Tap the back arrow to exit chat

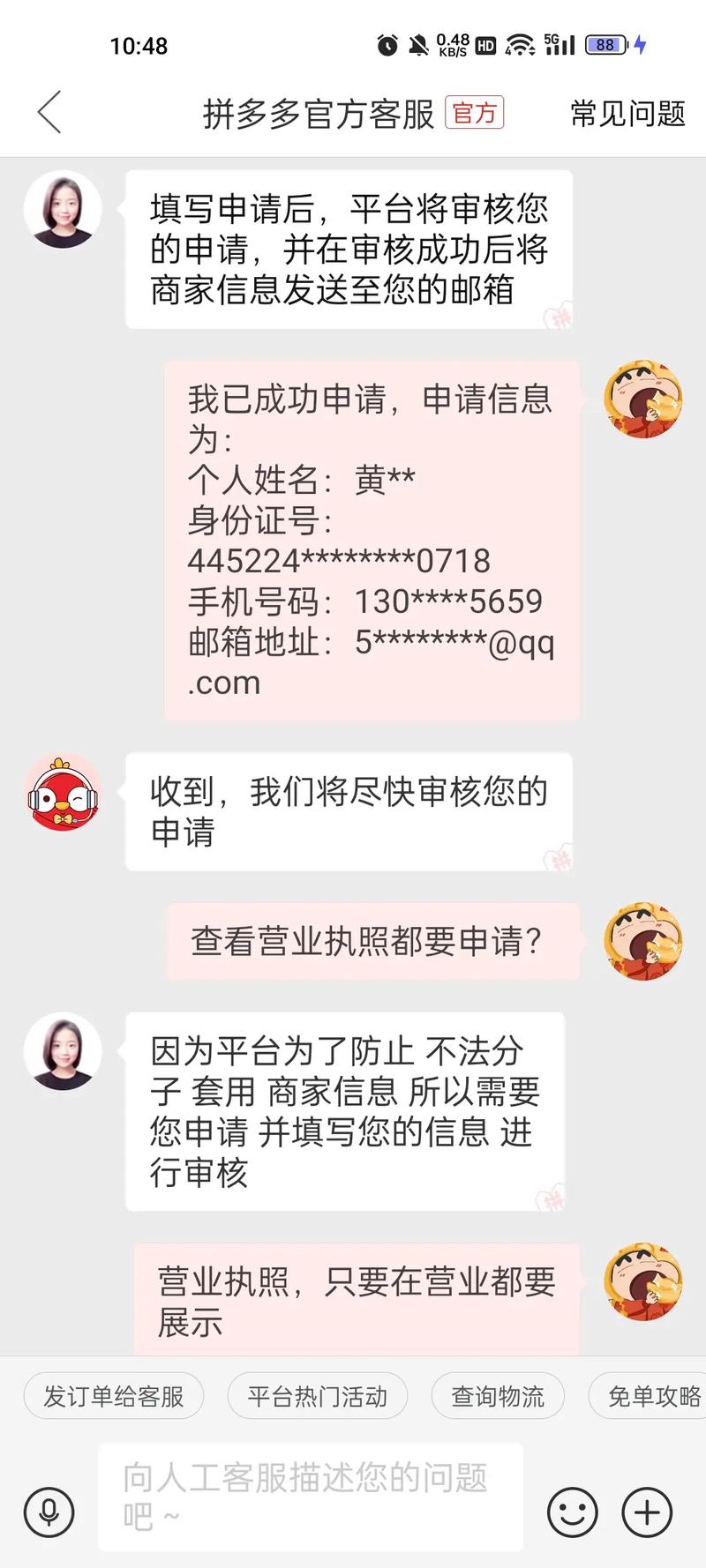click(49, 113)
